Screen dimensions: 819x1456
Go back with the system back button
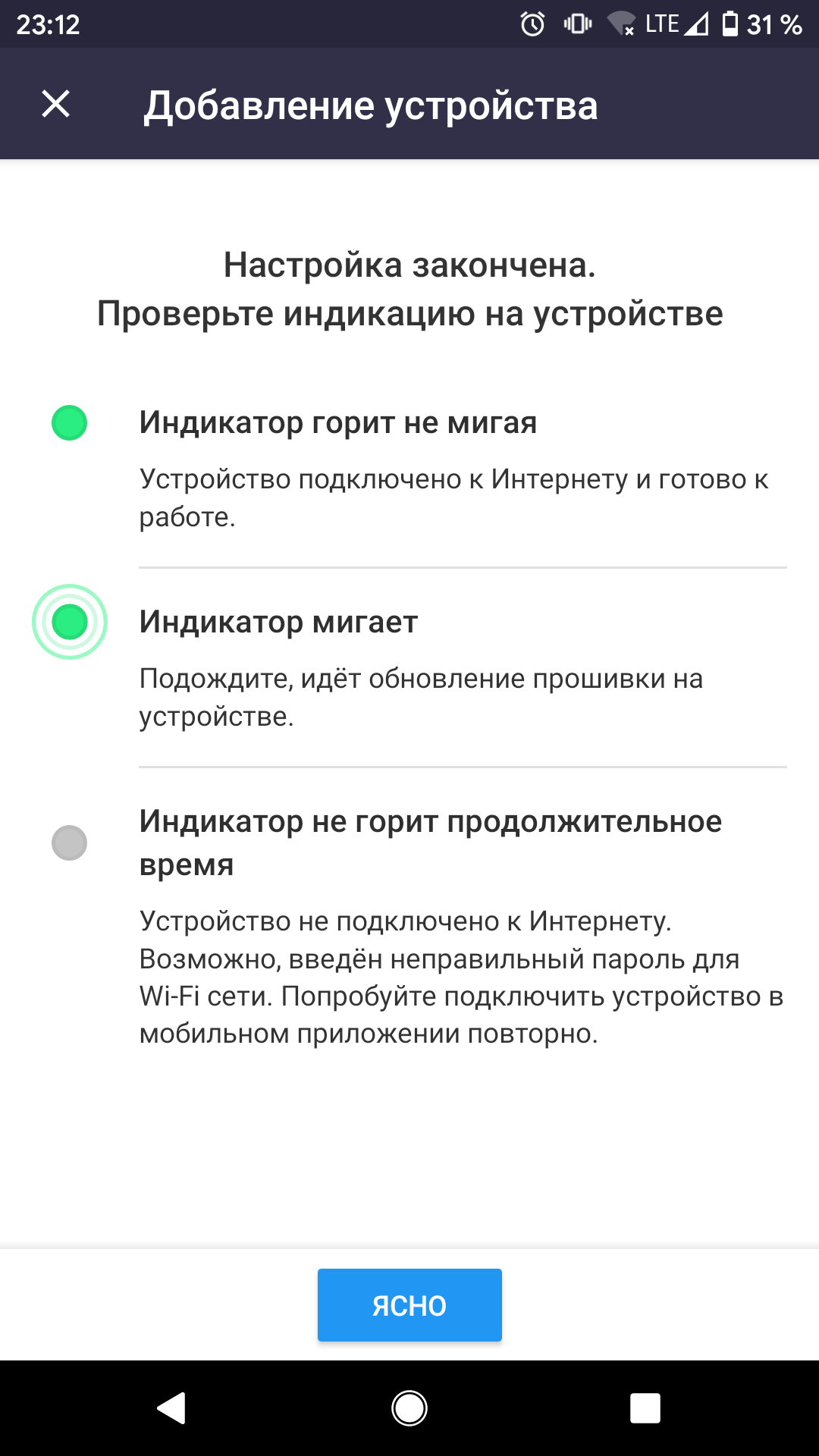(172, 1408)
